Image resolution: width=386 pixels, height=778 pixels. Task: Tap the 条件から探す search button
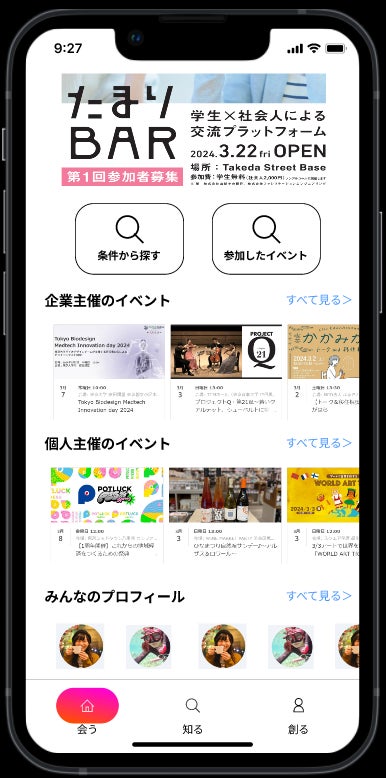coord(129,239)
